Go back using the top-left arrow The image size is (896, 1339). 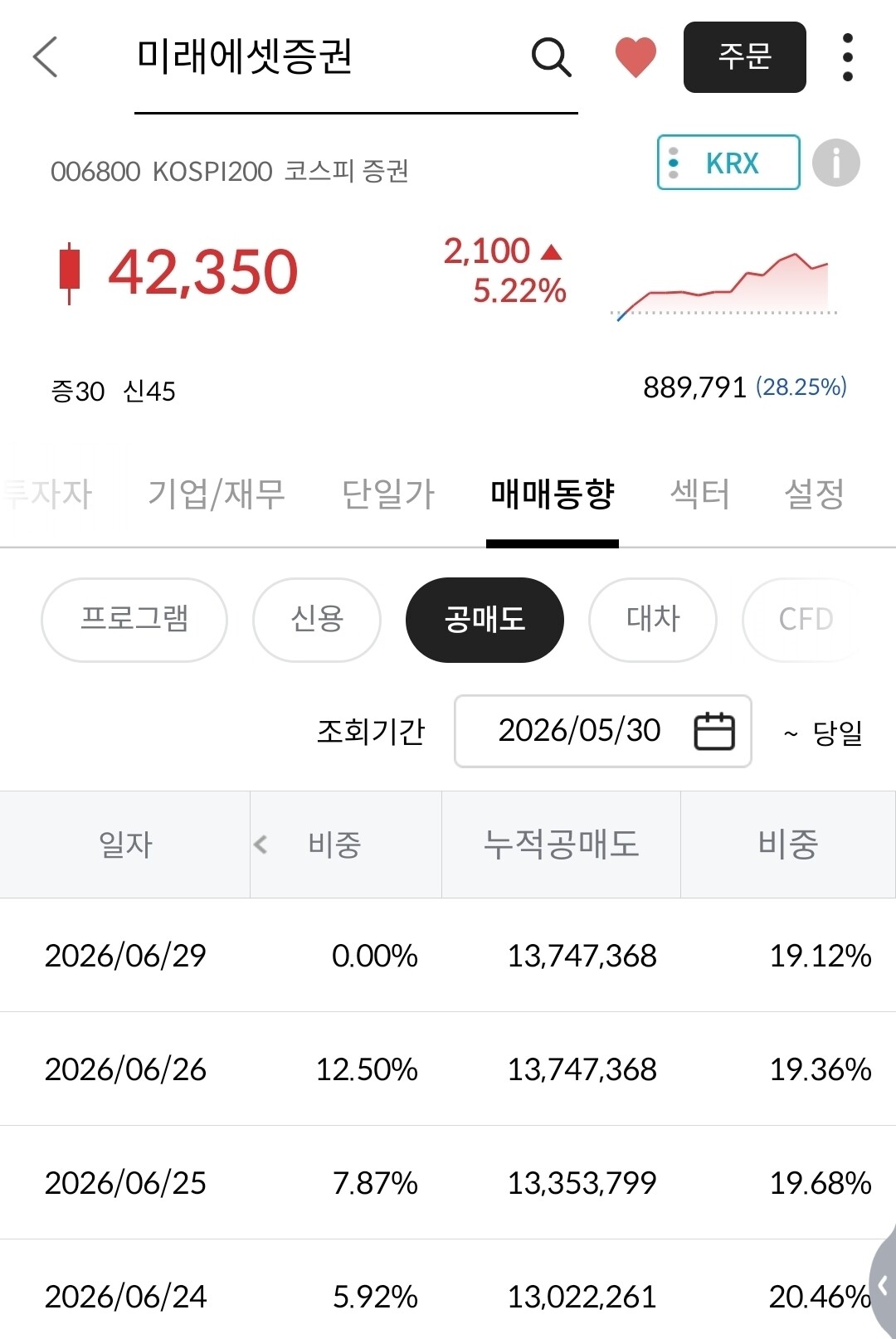(46, 57)
